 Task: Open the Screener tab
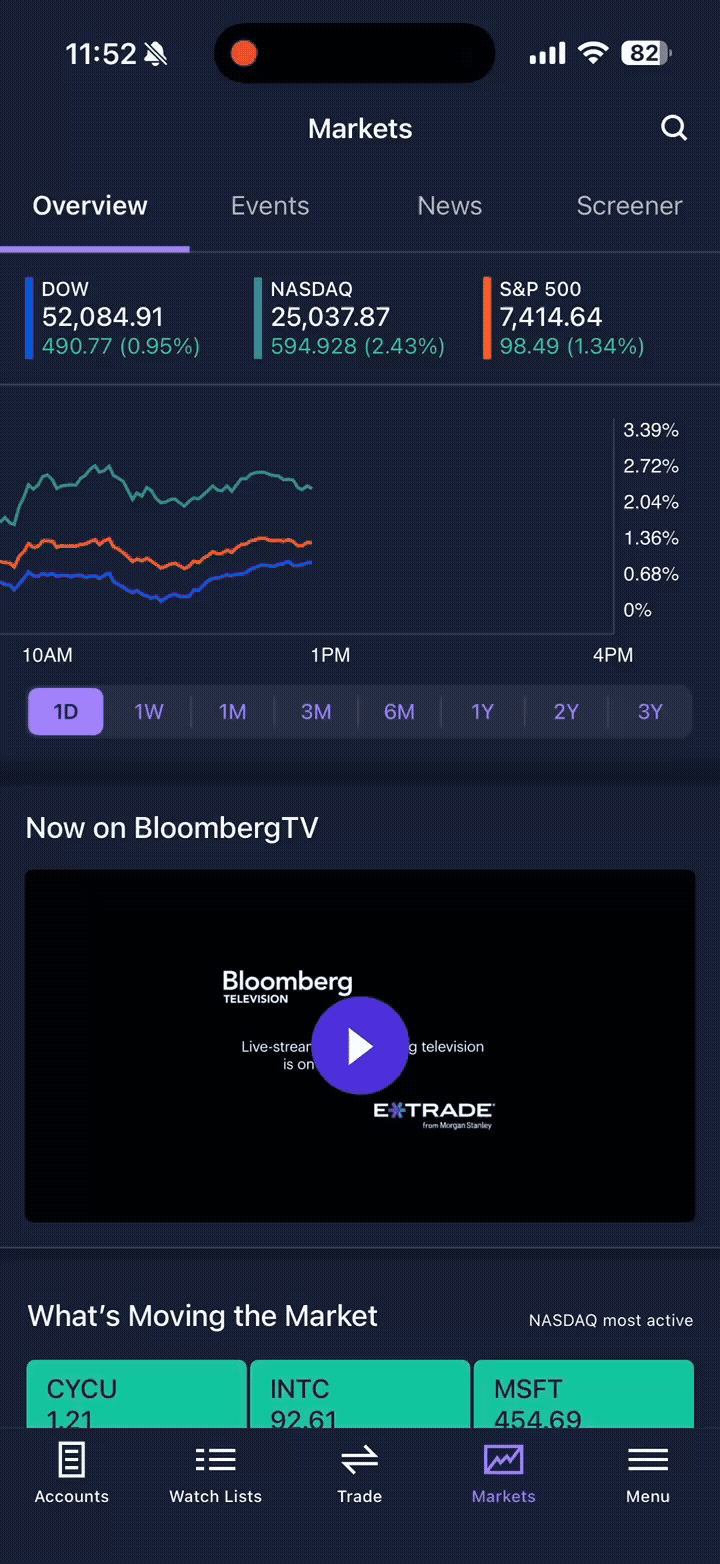coord(629,206)
